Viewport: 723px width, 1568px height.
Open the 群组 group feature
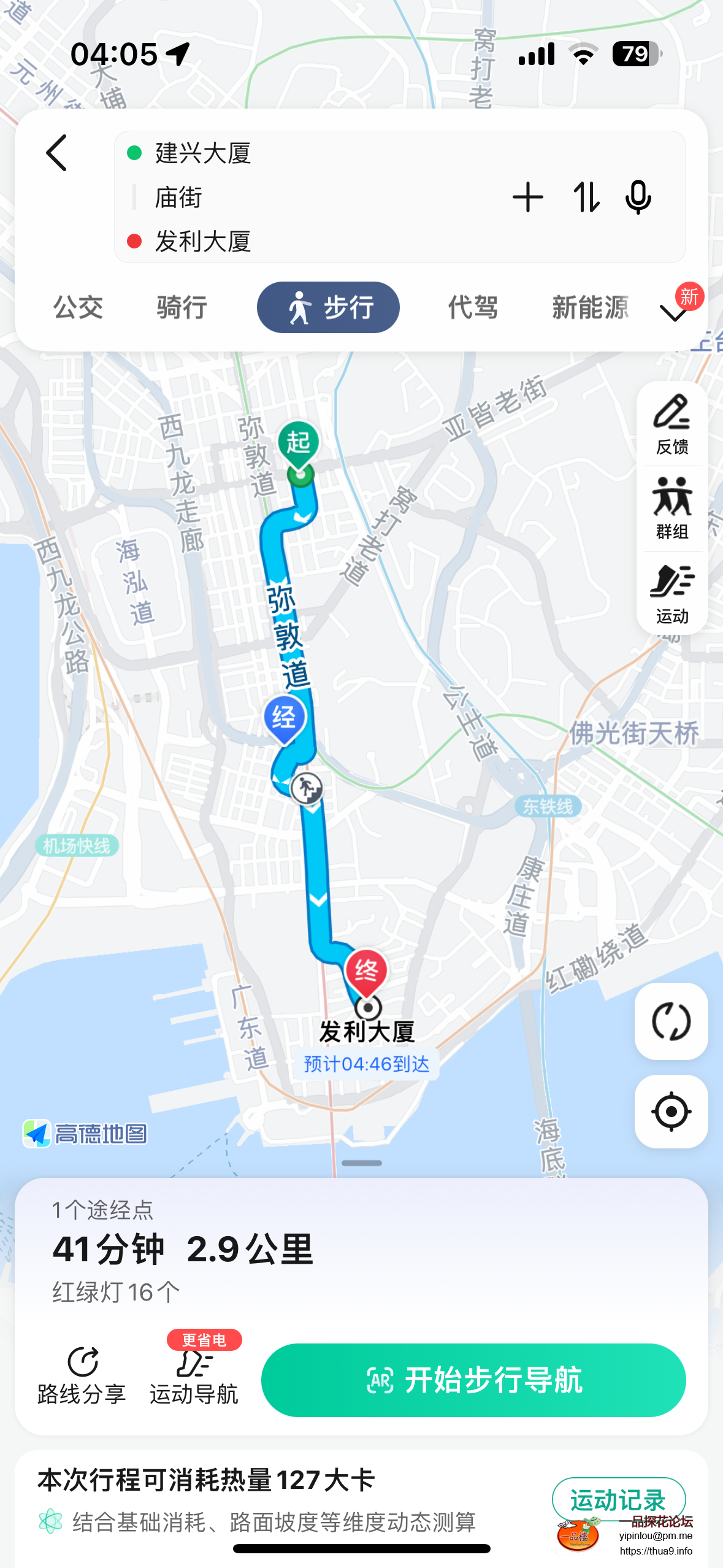(x=672, y=509)
